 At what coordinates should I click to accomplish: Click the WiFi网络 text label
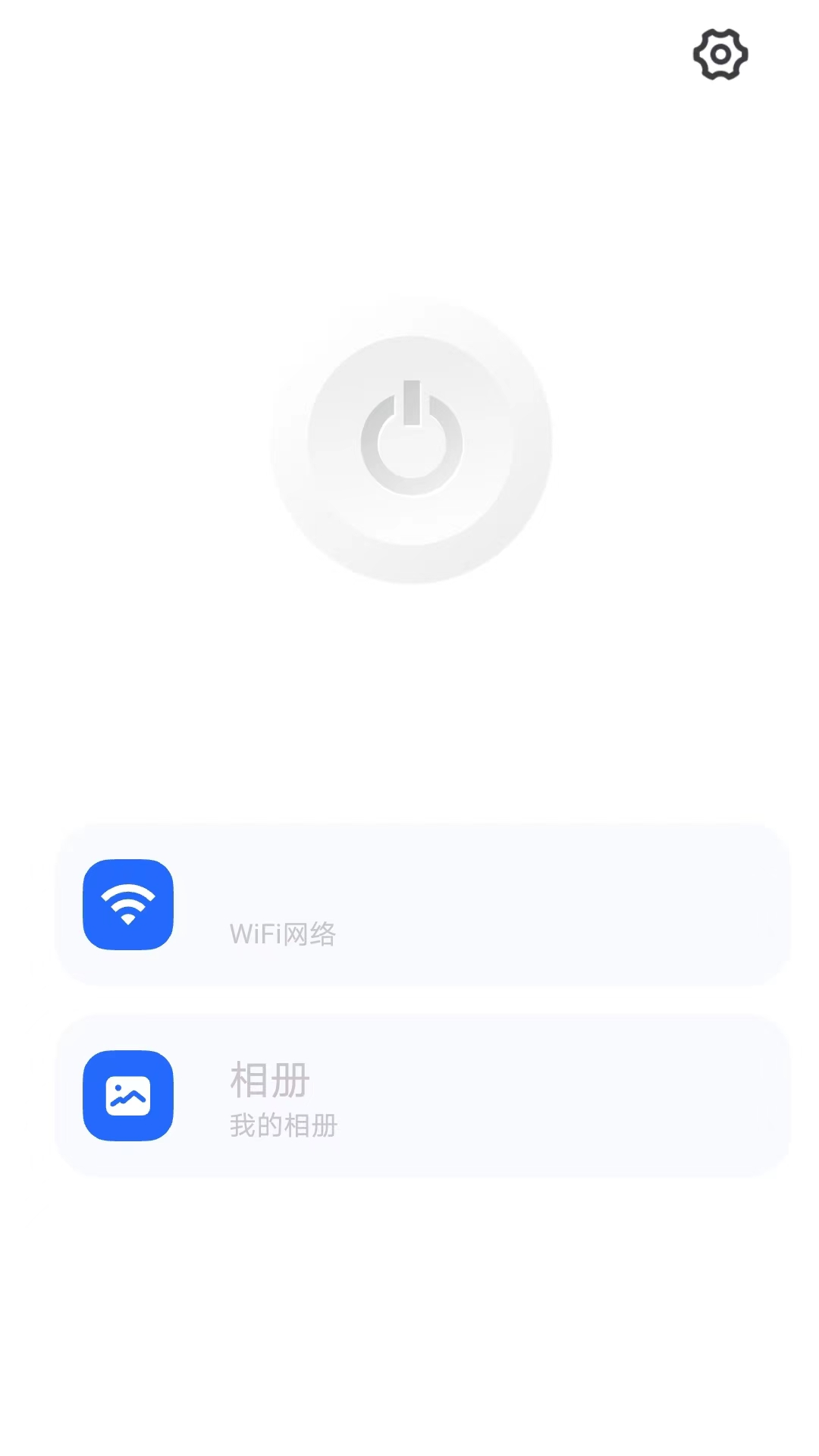(x=284, y=934)
